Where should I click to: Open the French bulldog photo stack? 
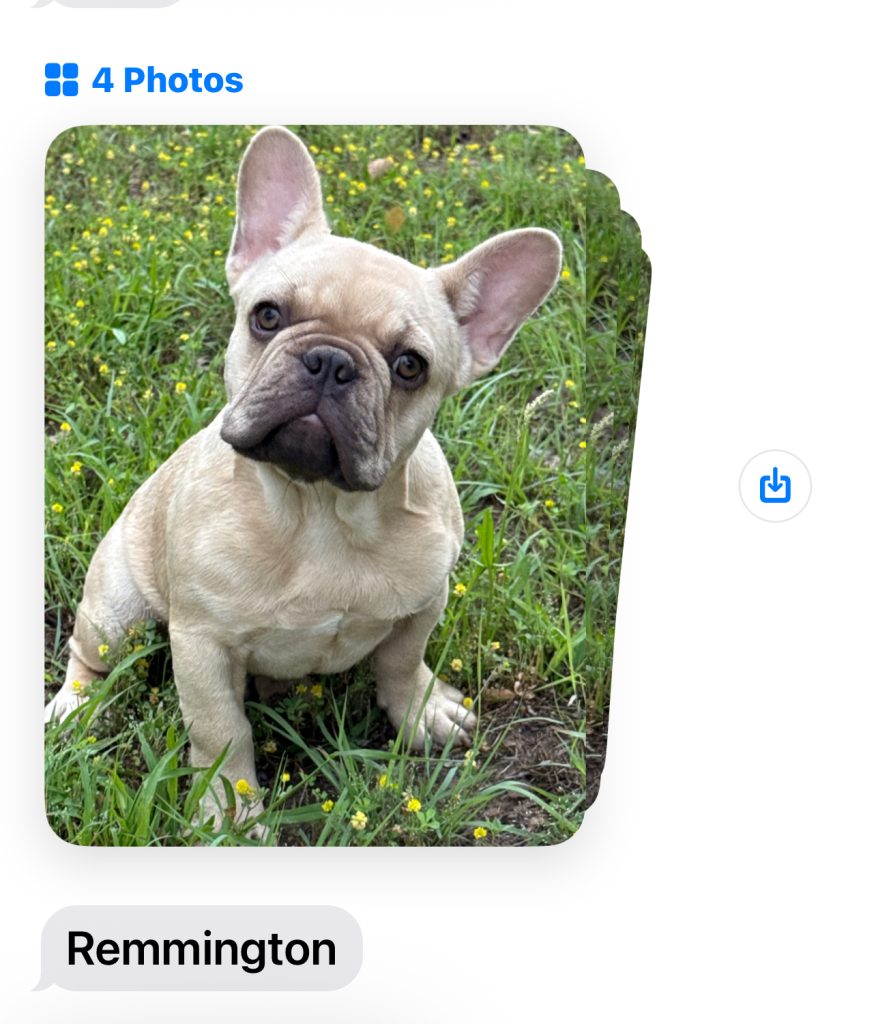tap(315, 485)
